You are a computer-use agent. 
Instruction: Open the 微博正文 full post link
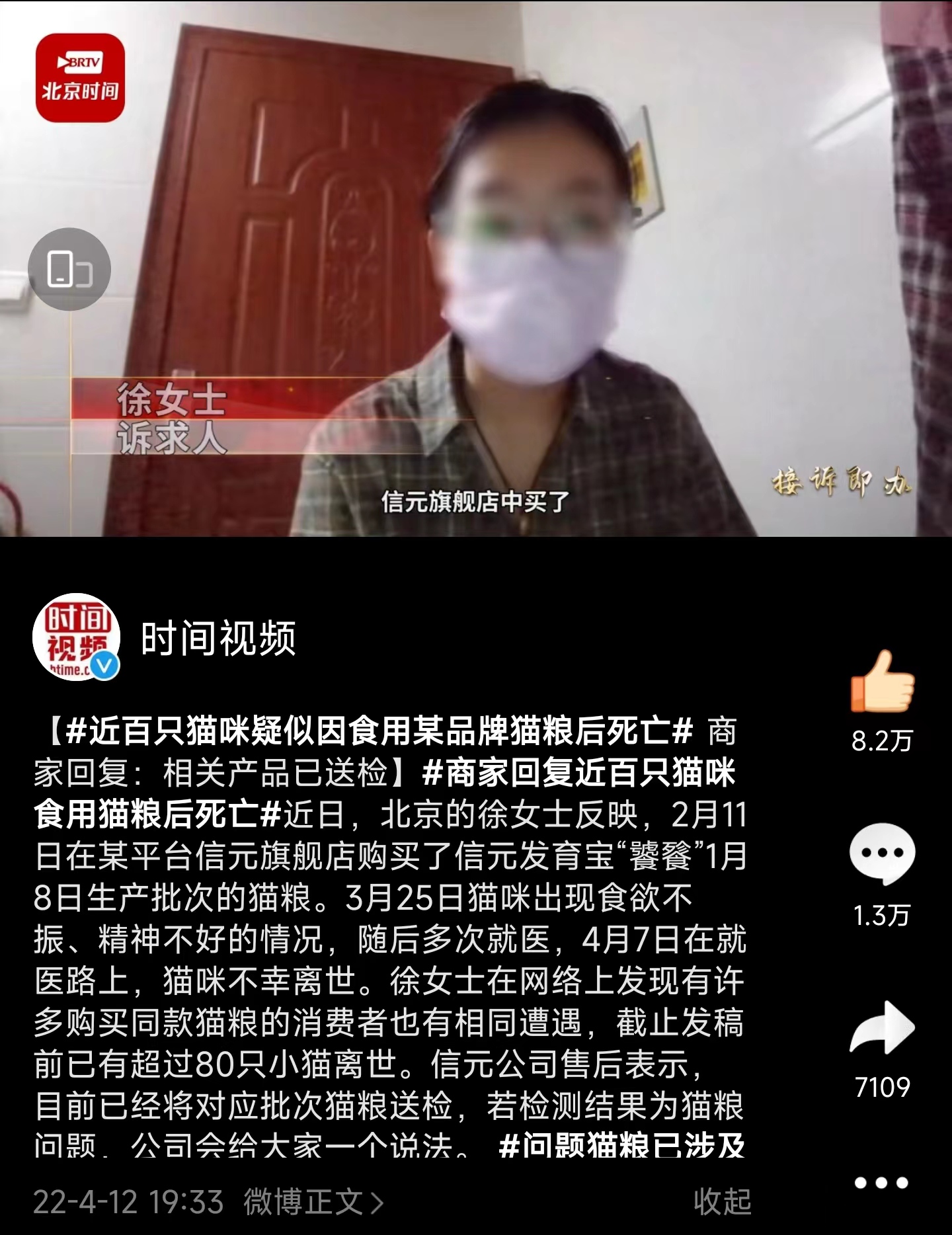pos(313,1201)
